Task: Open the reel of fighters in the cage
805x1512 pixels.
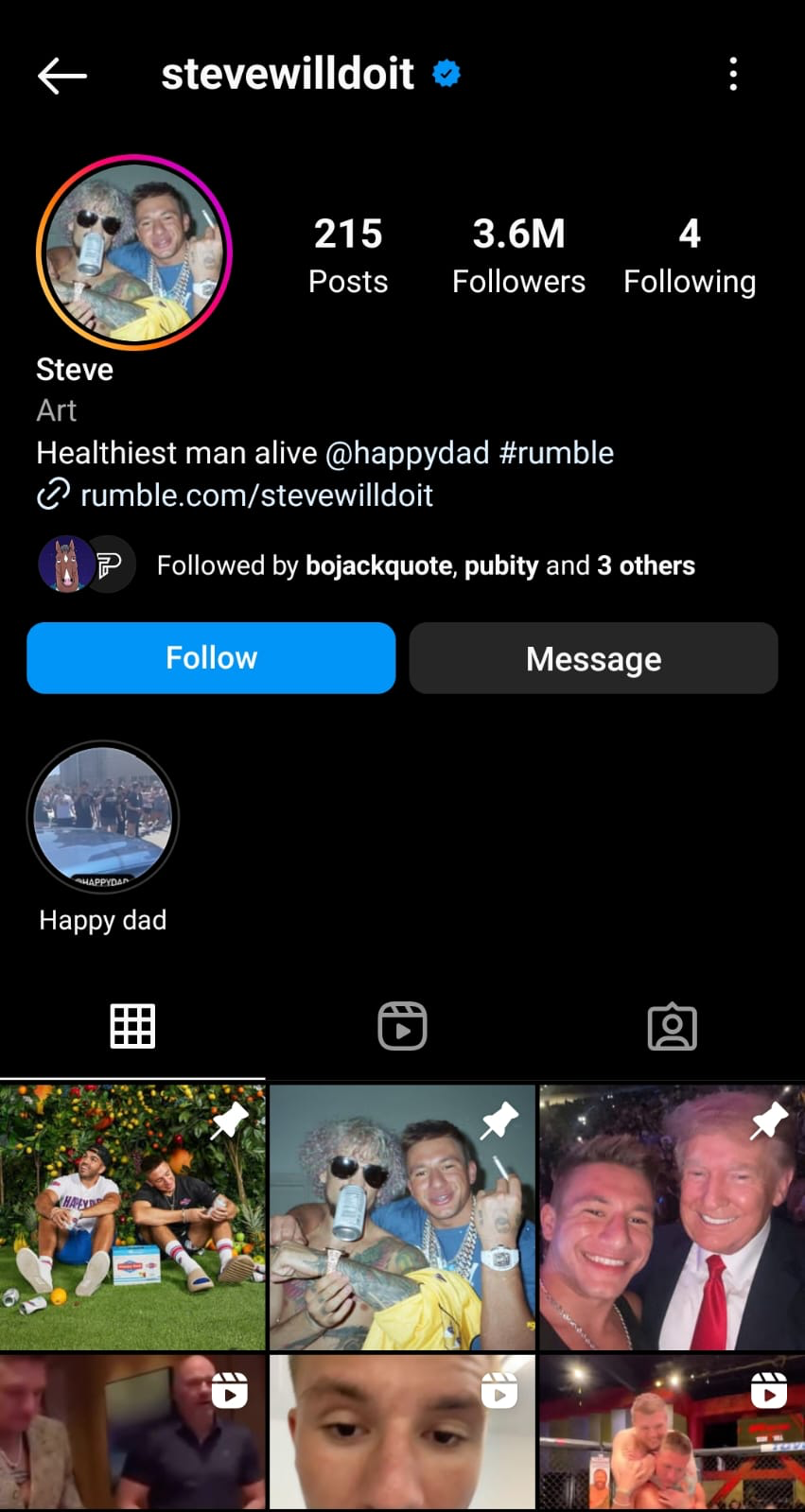Action: click(672, 1433)
